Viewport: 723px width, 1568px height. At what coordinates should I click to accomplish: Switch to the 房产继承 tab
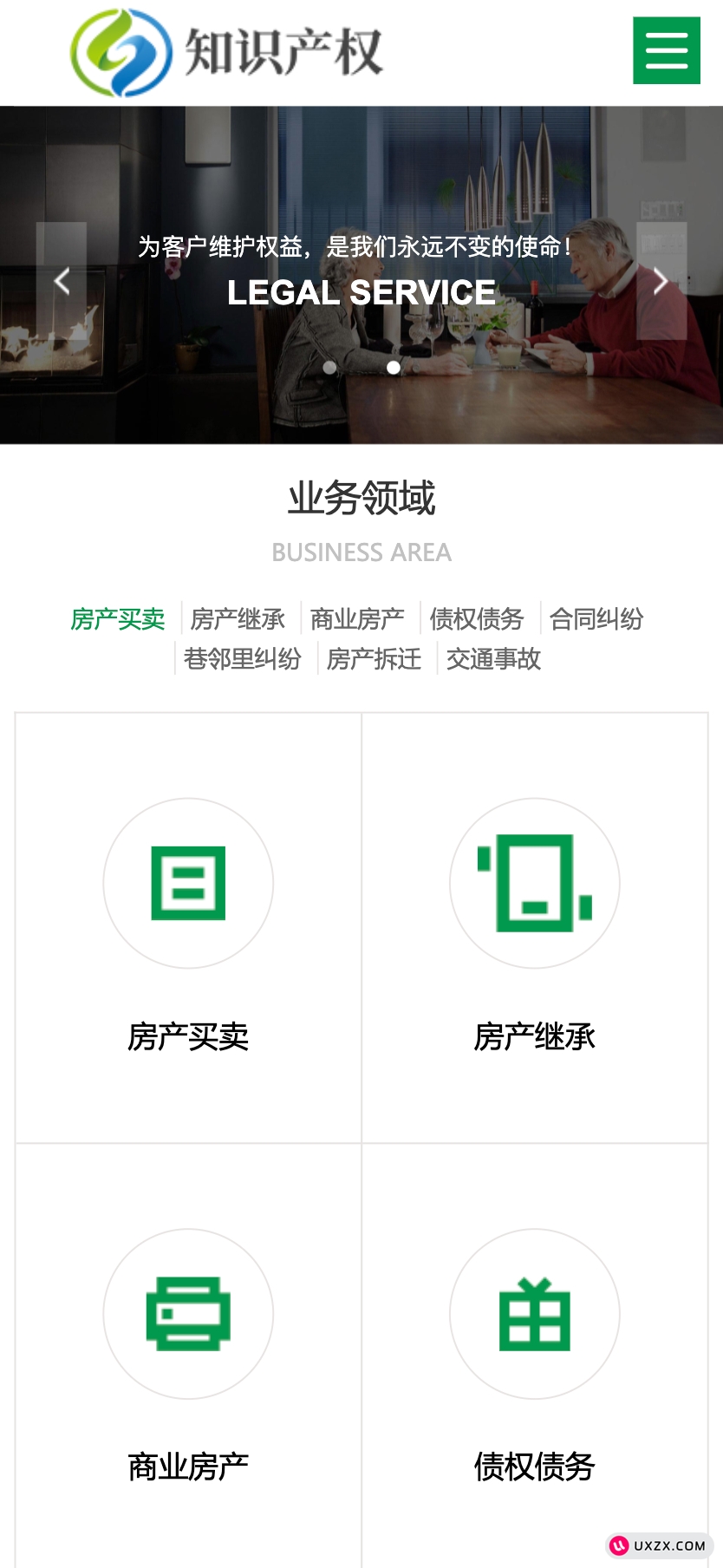(238, 619)
